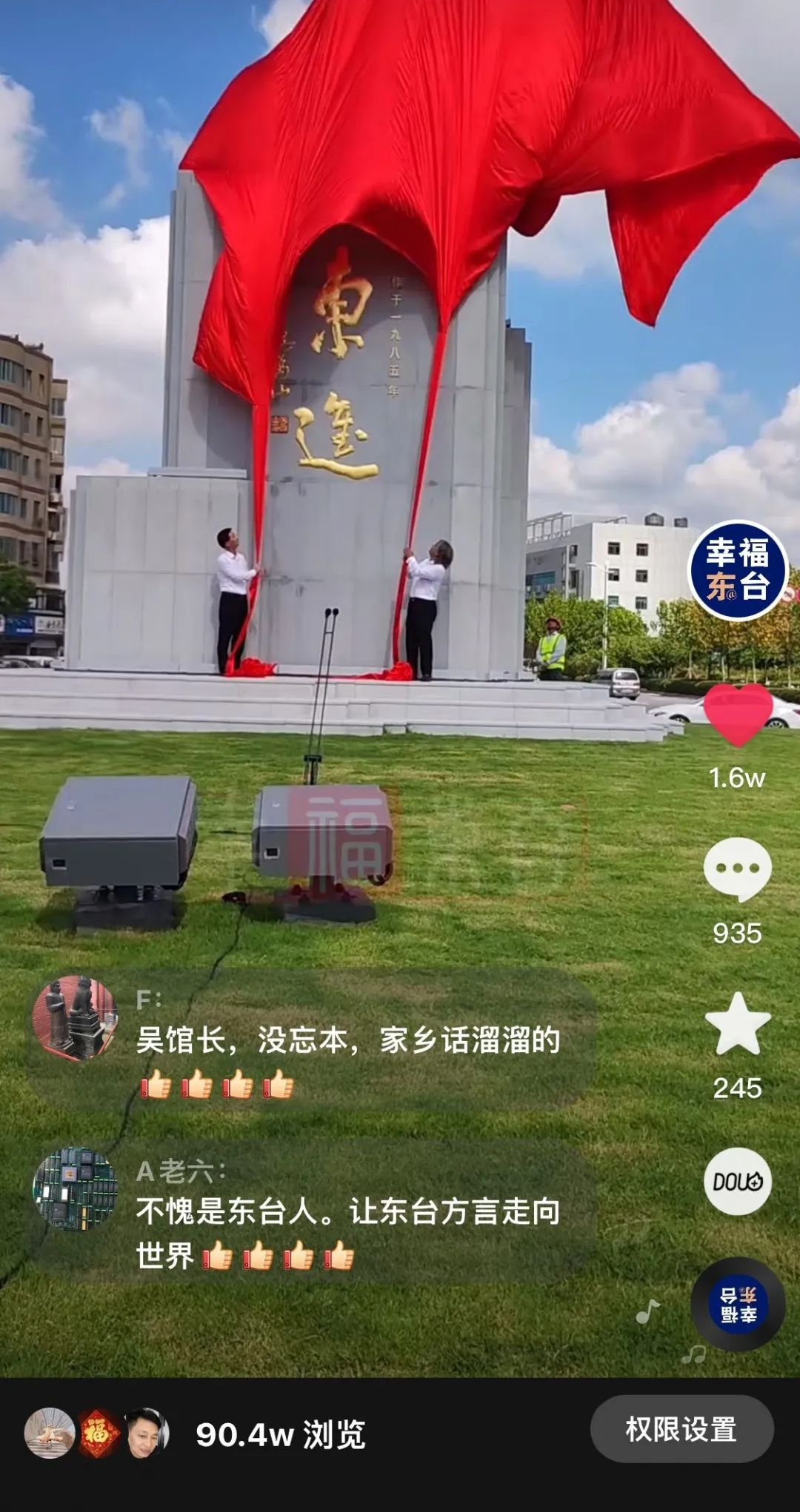Favorite the video with the star icon
The width and height of the screenshot is (800, 1512).
pyautogui.click(x=738, y=1024)
